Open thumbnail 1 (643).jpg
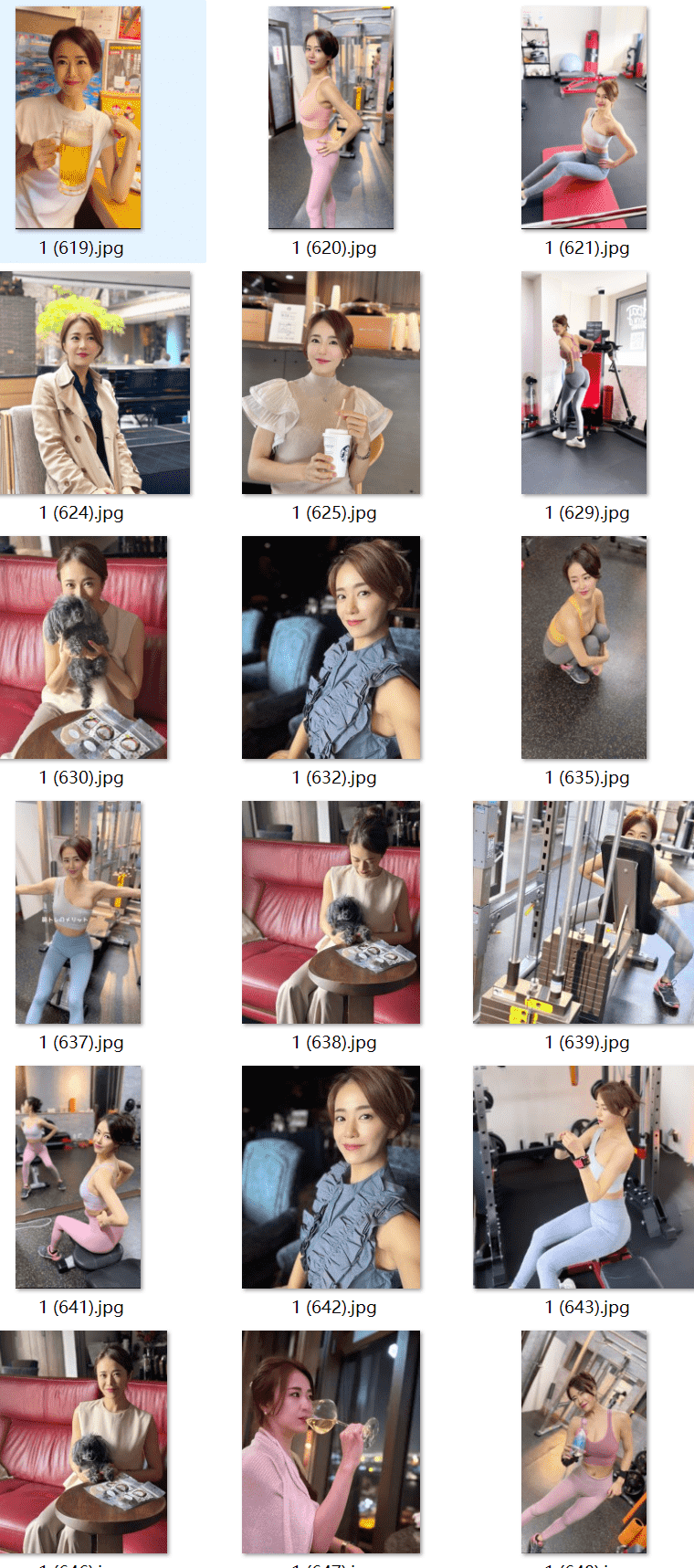 (x=584, y=1177)
